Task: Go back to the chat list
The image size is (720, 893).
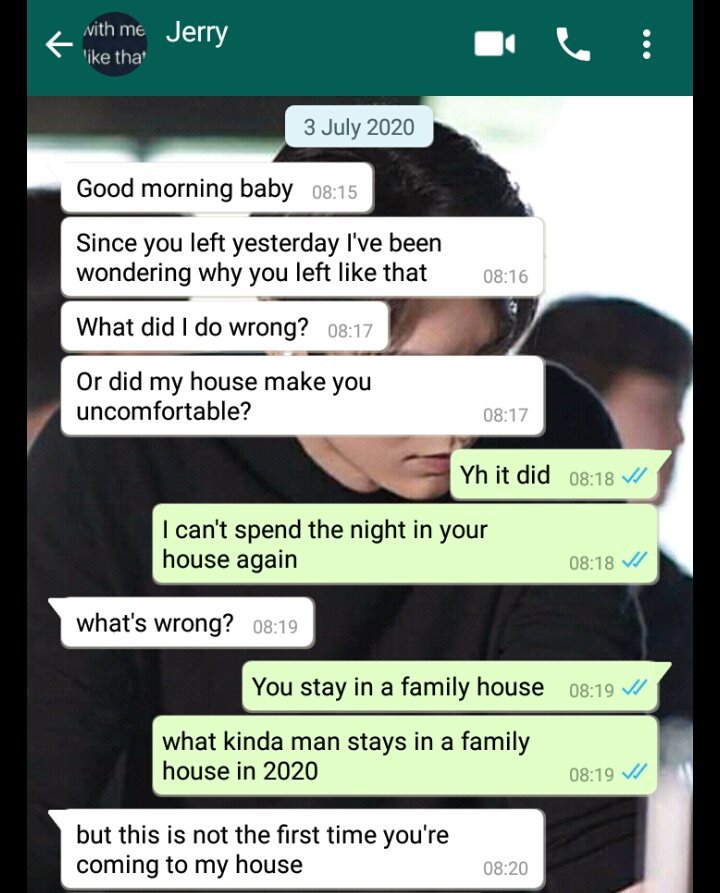Action: pos(59,44)
